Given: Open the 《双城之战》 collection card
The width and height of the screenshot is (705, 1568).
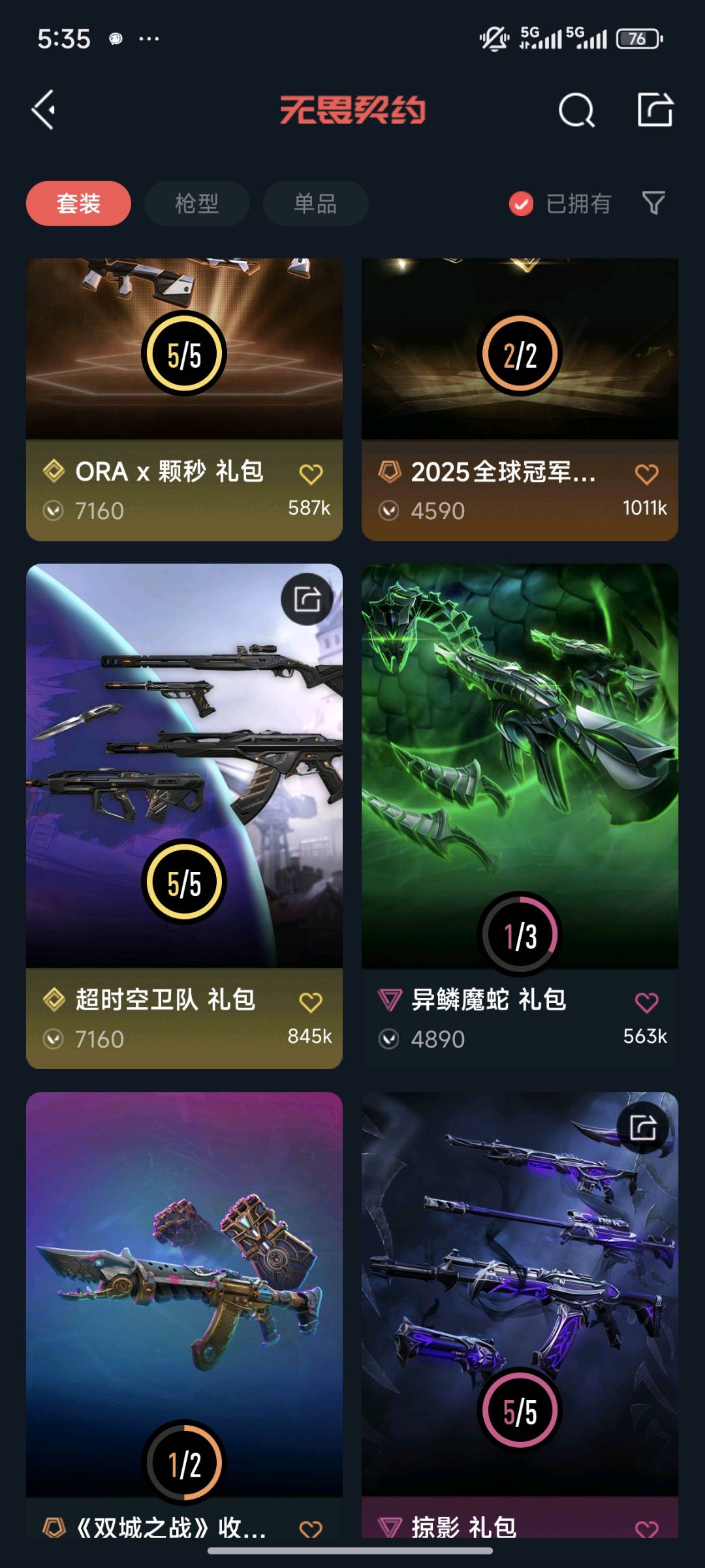Looking at the screenshot, I should [x=184, y=1300].
